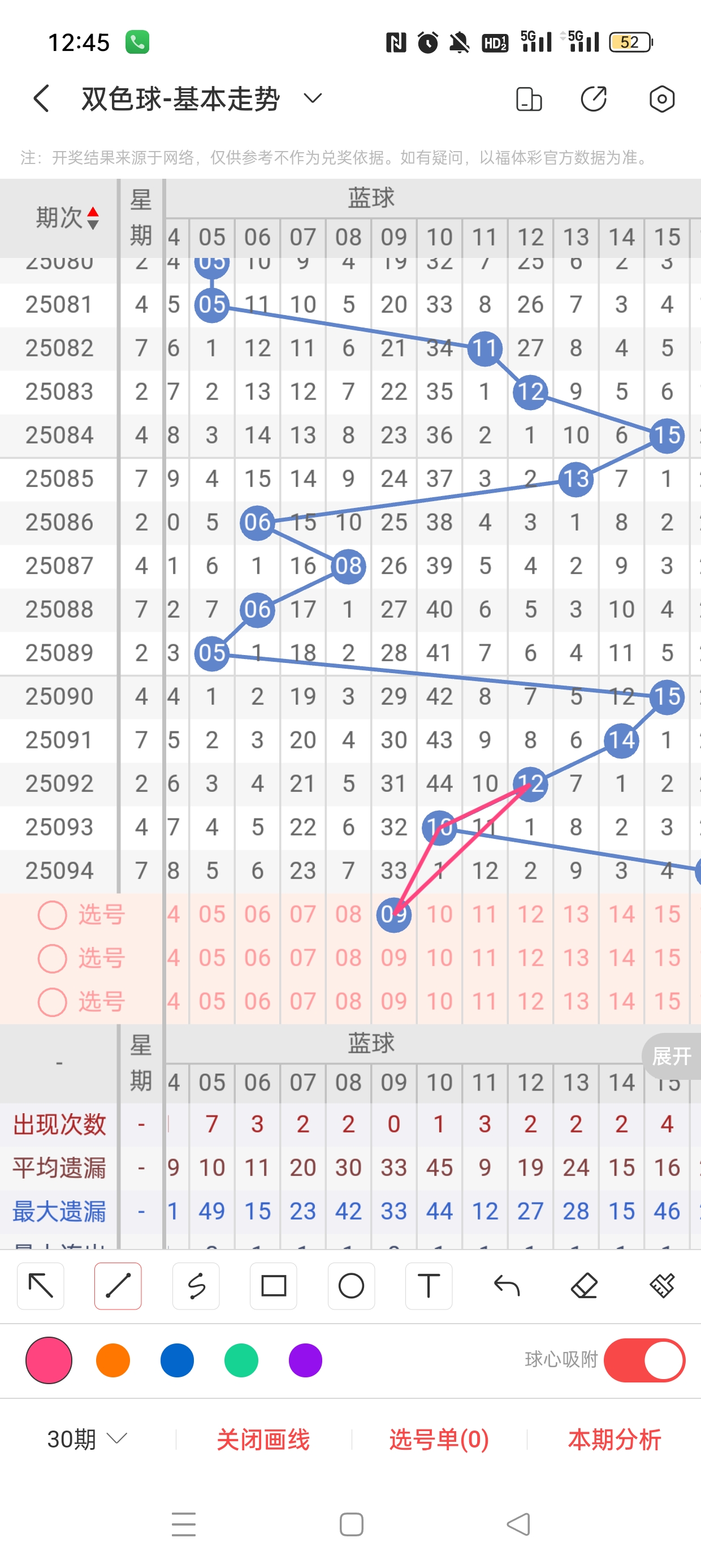Viewport: 701px width, 1568px height.
Task: Tap the screen layout icon in the header
Action: point(528,98)
